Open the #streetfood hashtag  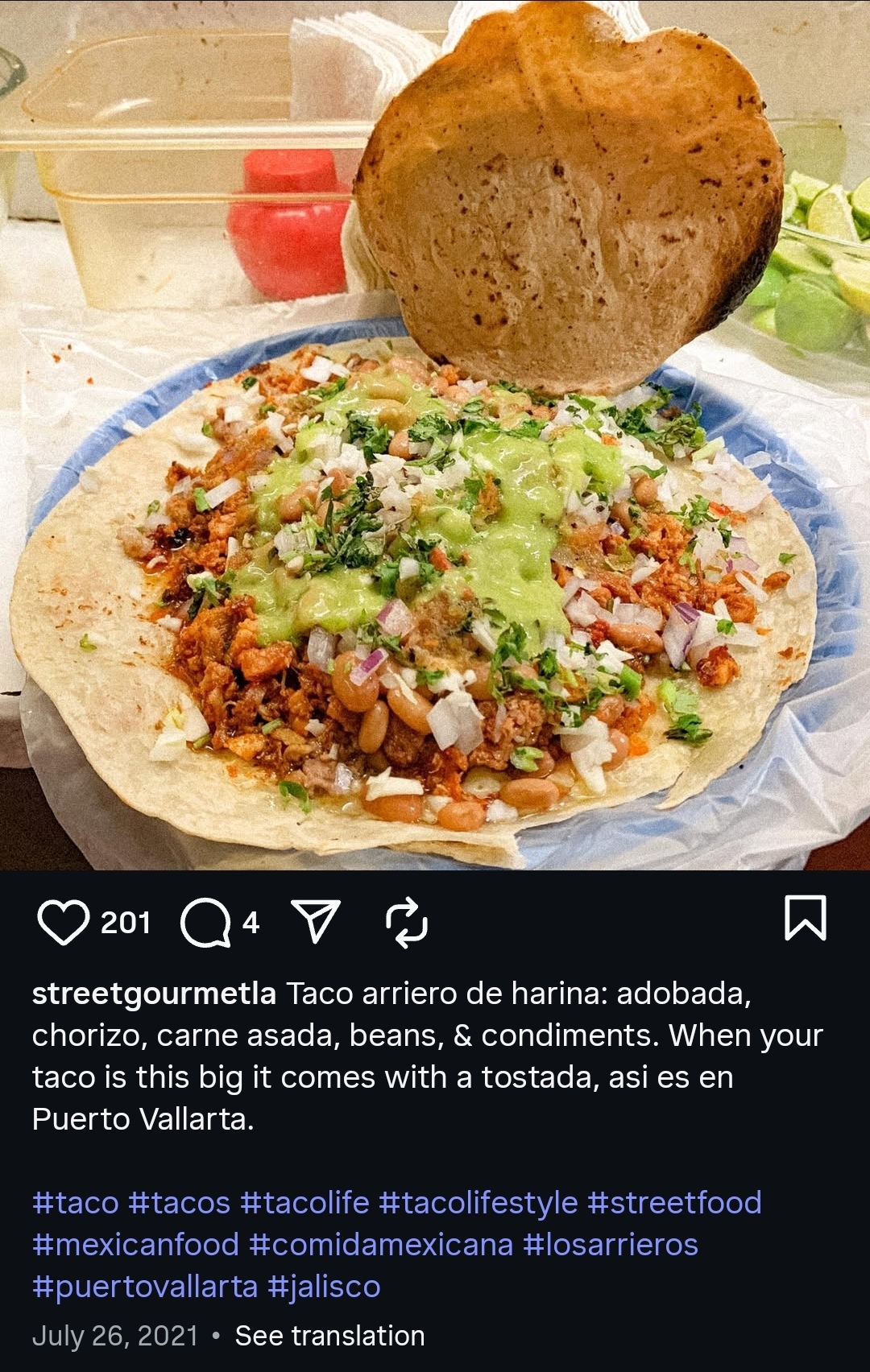[674, 1203]
